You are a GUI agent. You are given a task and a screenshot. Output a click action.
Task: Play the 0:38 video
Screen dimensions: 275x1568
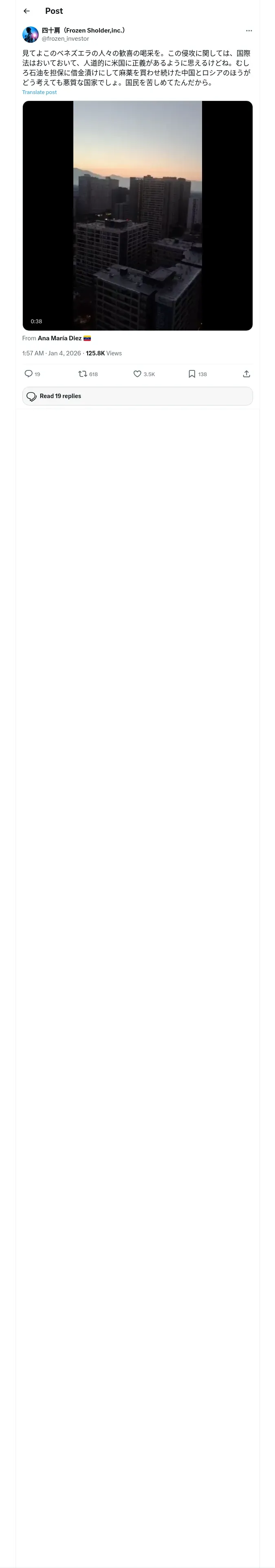(137, 215)
